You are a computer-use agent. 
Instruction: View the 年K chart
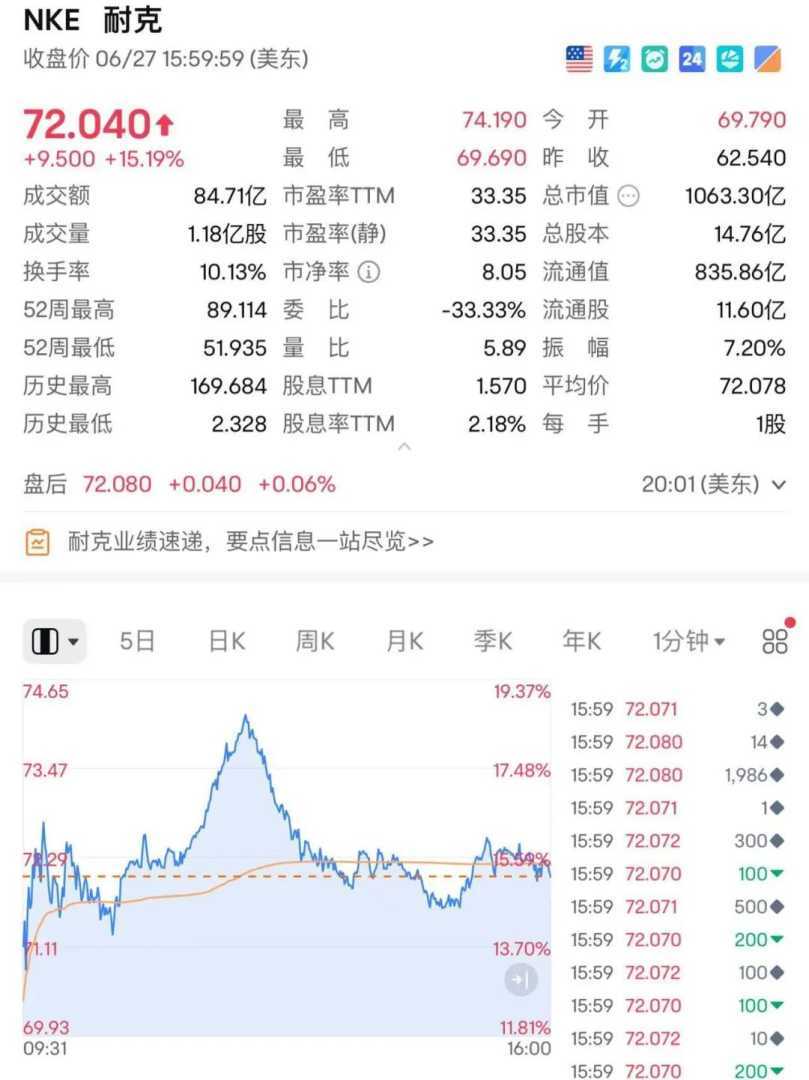(x=581, y=641)
